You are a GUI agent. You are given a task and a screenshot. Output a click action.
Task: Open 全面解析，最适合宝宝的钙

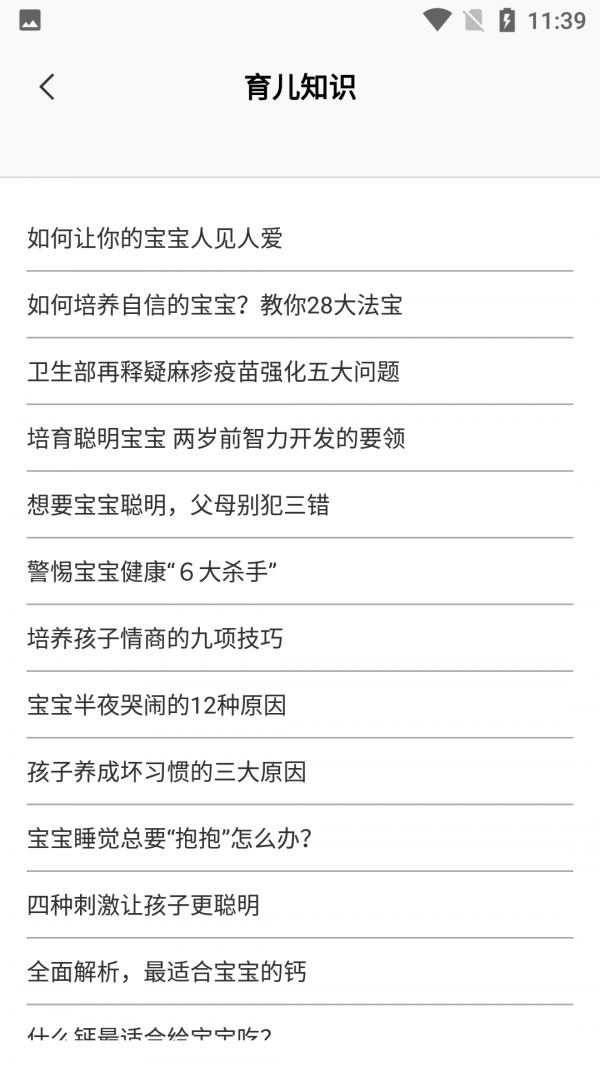point(167,971)
